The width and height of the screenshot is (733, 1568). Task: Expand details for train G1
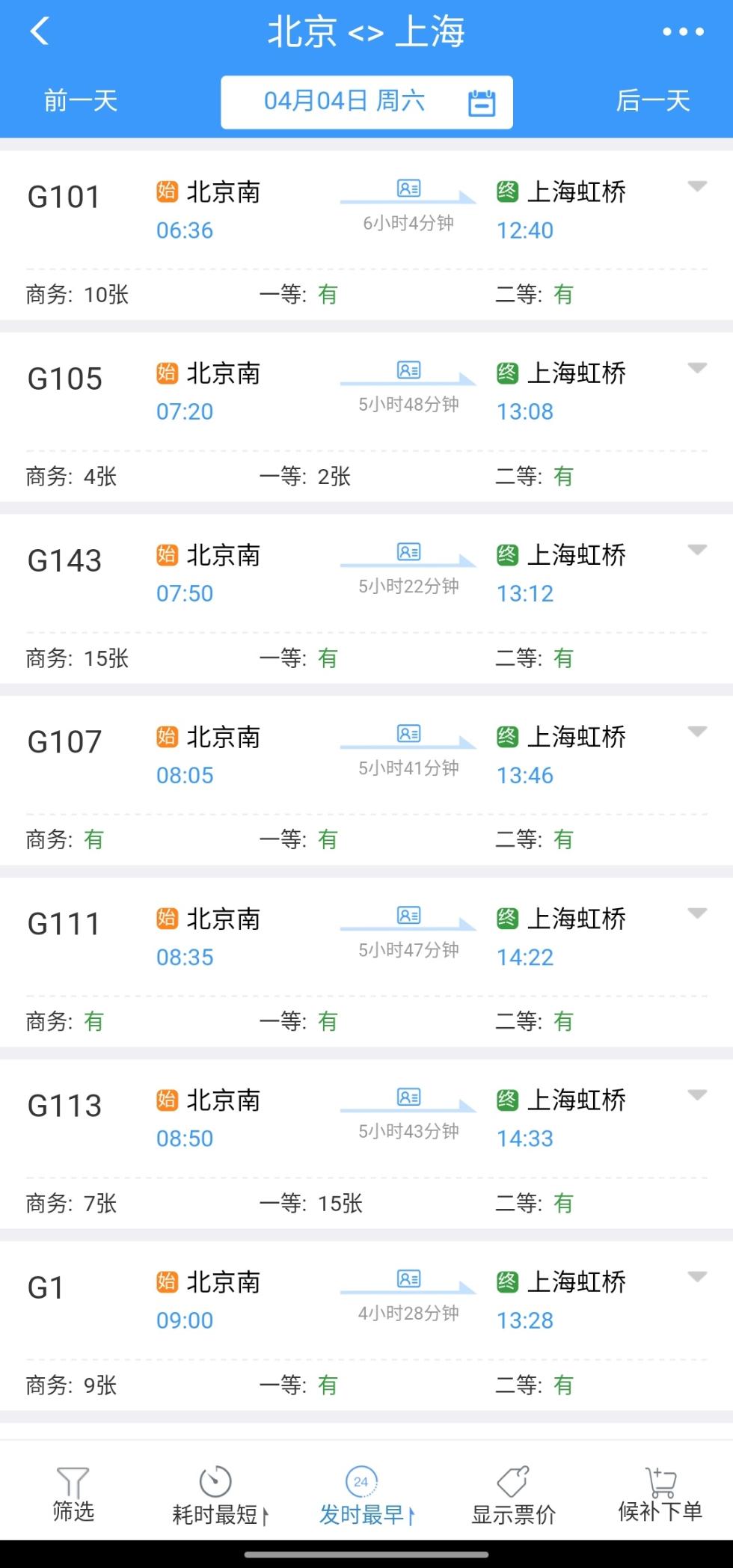697,1278
